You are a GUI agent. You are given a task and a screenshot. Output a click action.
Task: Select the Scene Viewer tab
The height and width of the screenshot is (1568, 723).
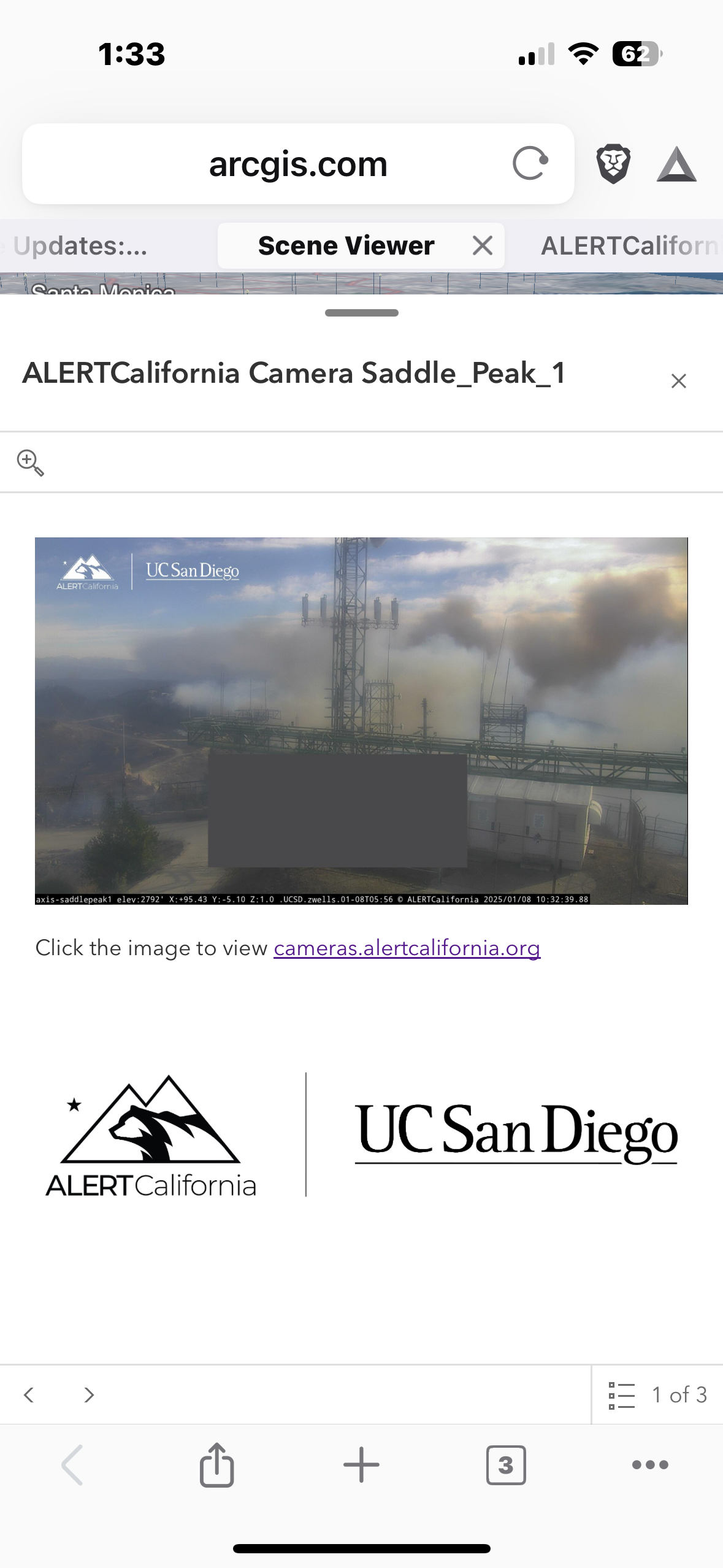coord(346,246)
